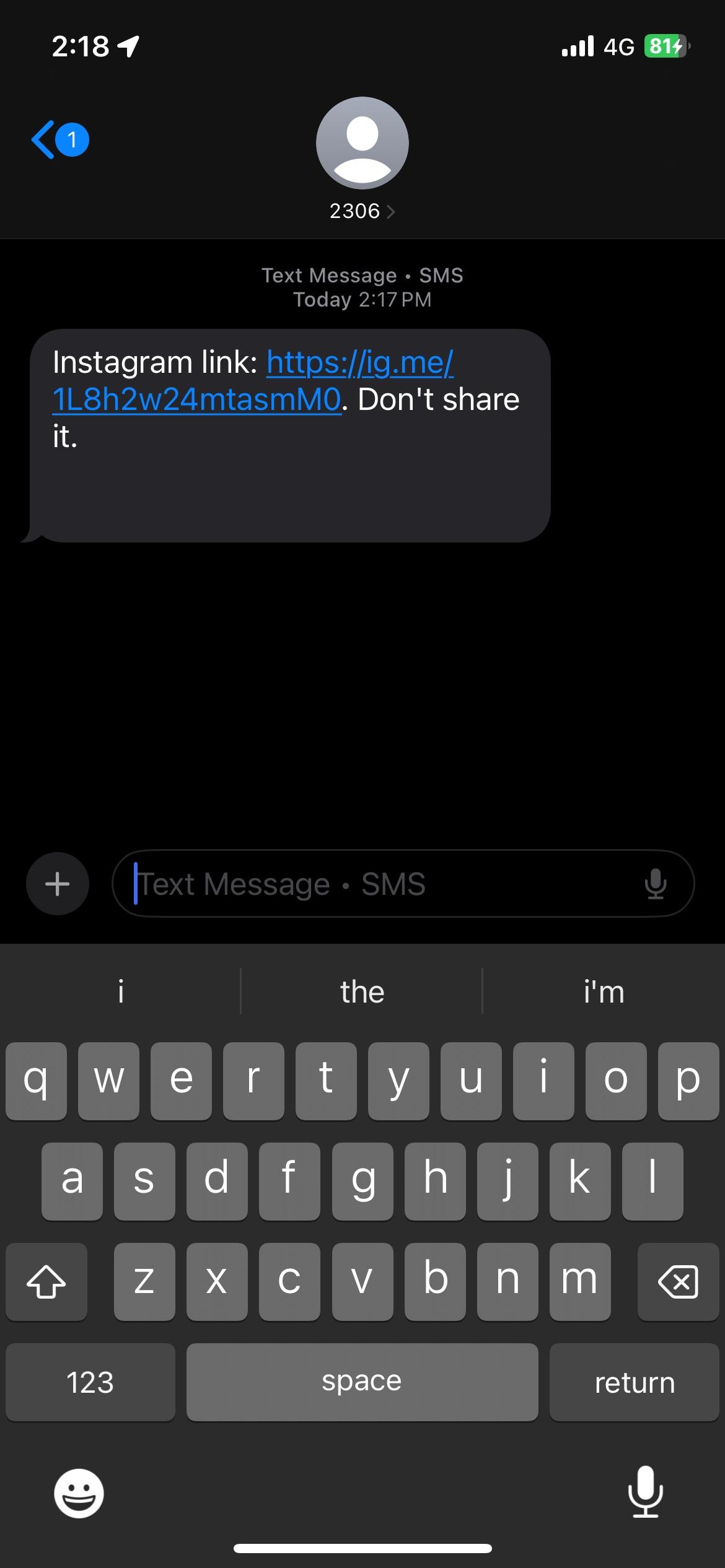The width and height of the screenshot is (725, 1568).
Task: Tap the plus button to add attachments
Action: [57, 884]
